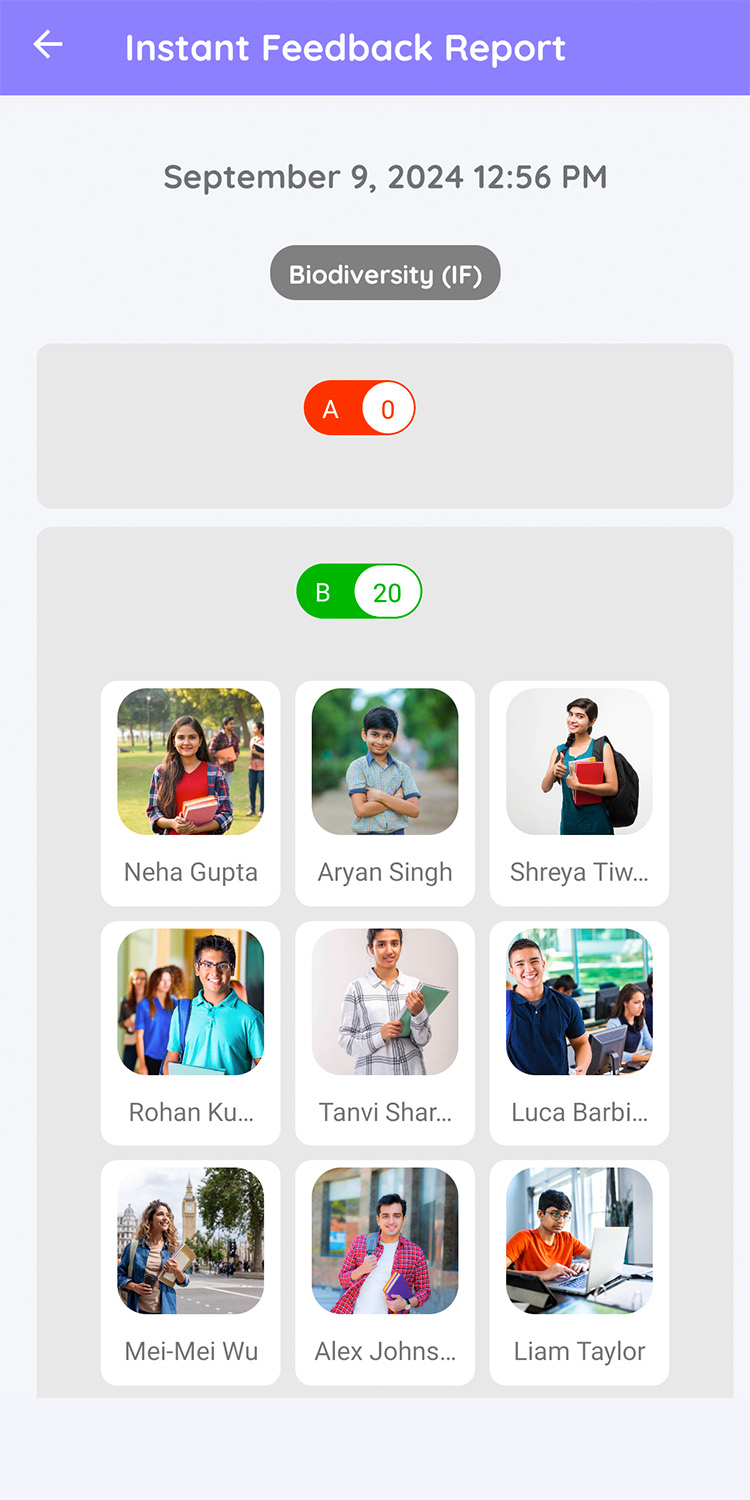
Task: Open the Luca Barbi... student card
Action: click(579, 1033)
